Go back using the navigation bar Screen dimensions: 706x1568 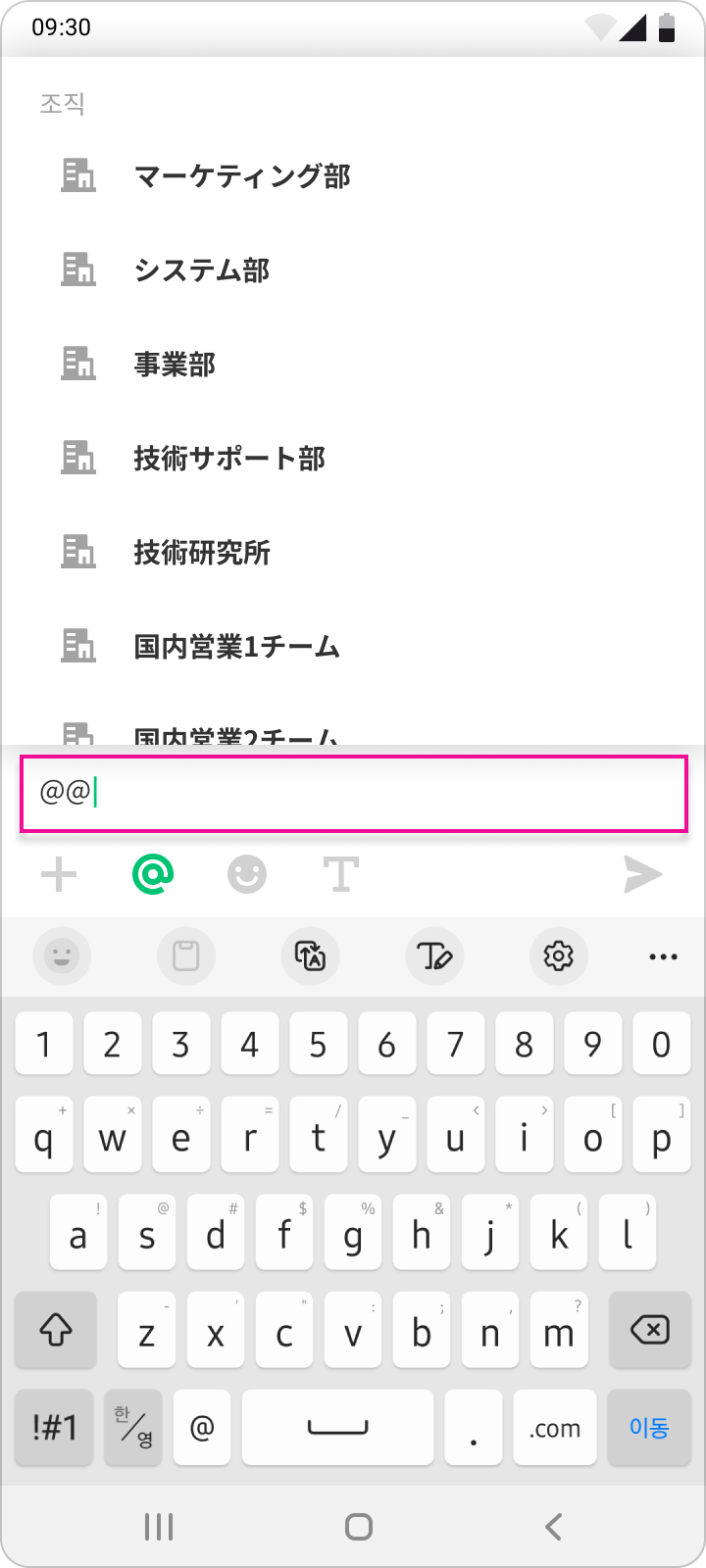553,1526
